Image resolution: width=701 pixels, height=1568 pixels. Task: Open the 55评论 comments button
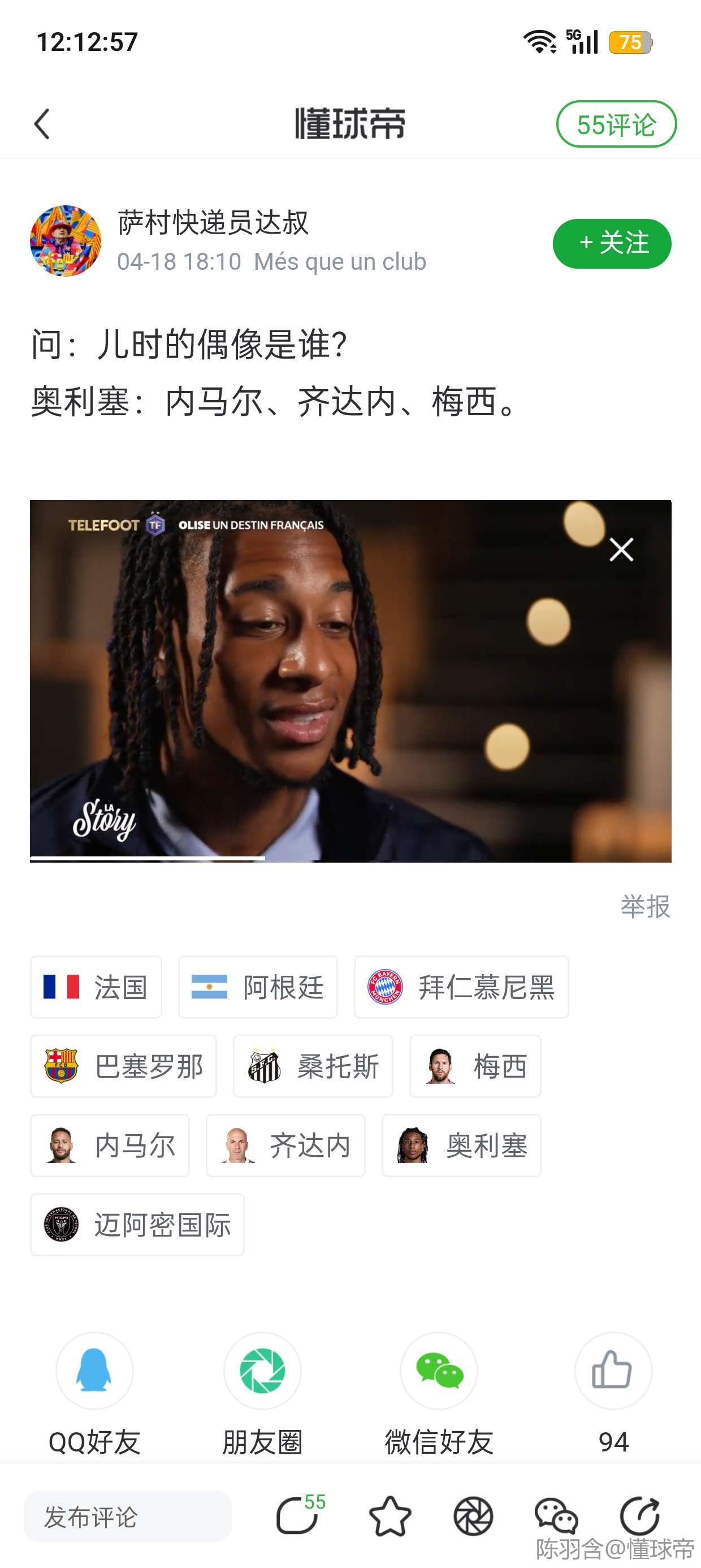coord(615,124)
